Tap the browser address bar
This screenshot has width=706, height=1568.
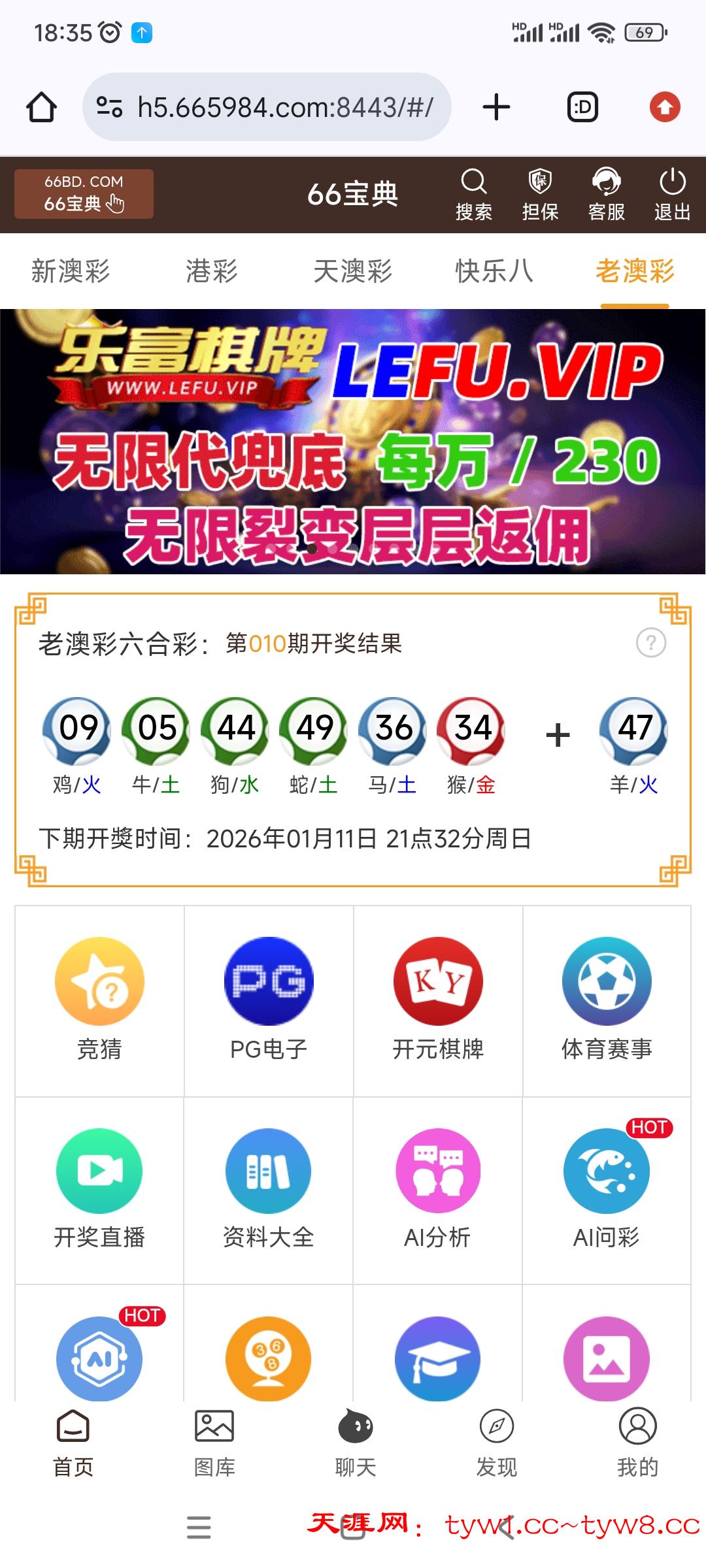tap(268, 107)
